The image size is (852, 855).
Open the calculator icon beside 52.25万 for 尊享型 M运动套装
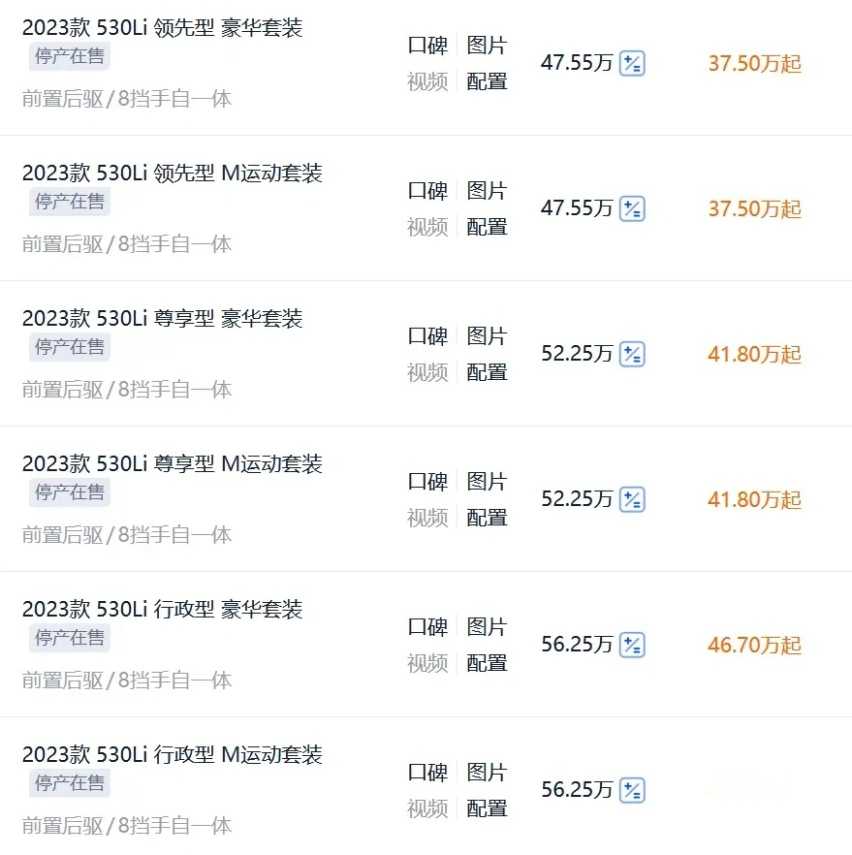pyautogui.click(x=631, y=499)
